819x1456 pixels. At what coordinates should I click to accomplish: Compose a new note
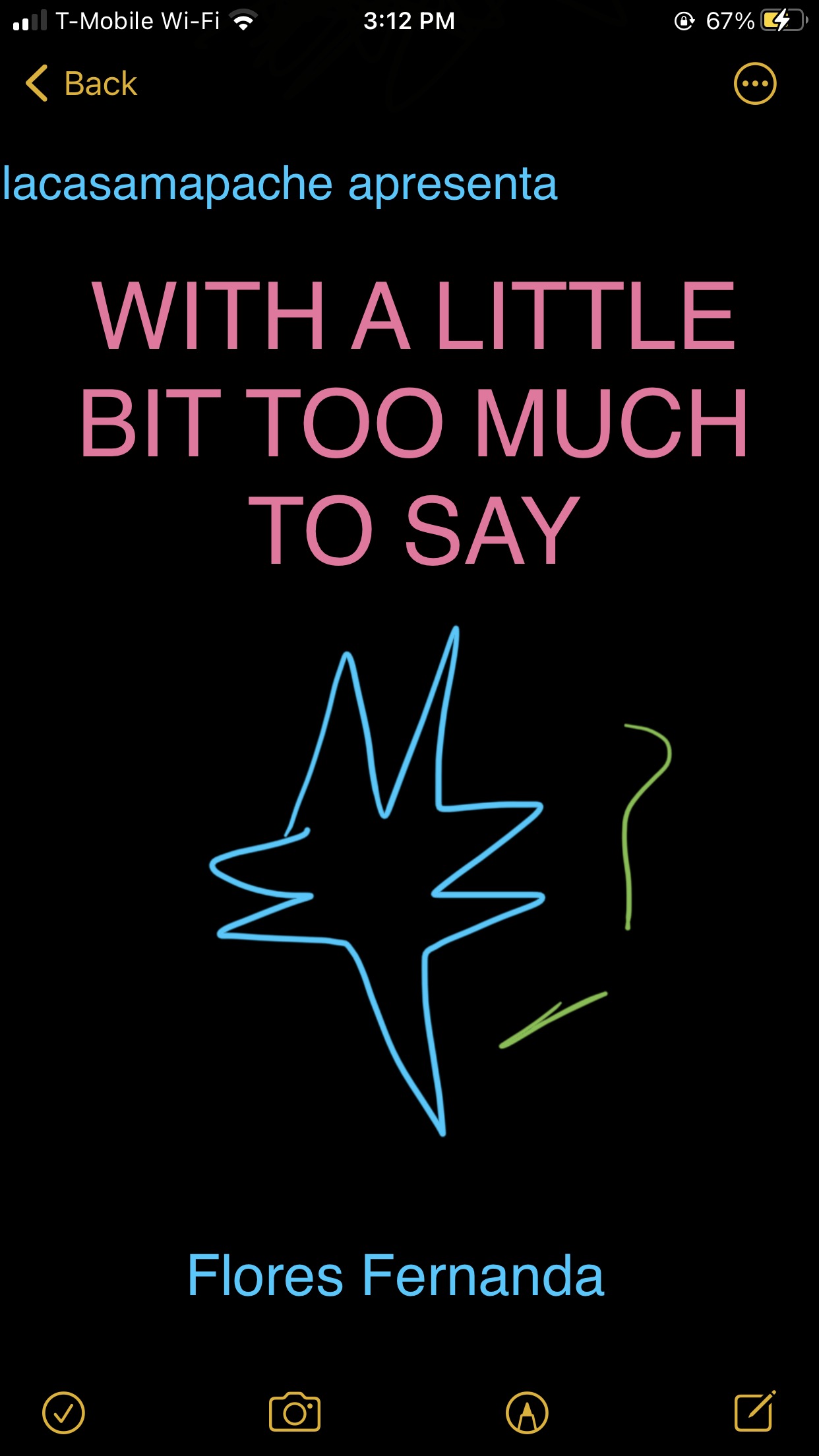[x=754, y=1411]
